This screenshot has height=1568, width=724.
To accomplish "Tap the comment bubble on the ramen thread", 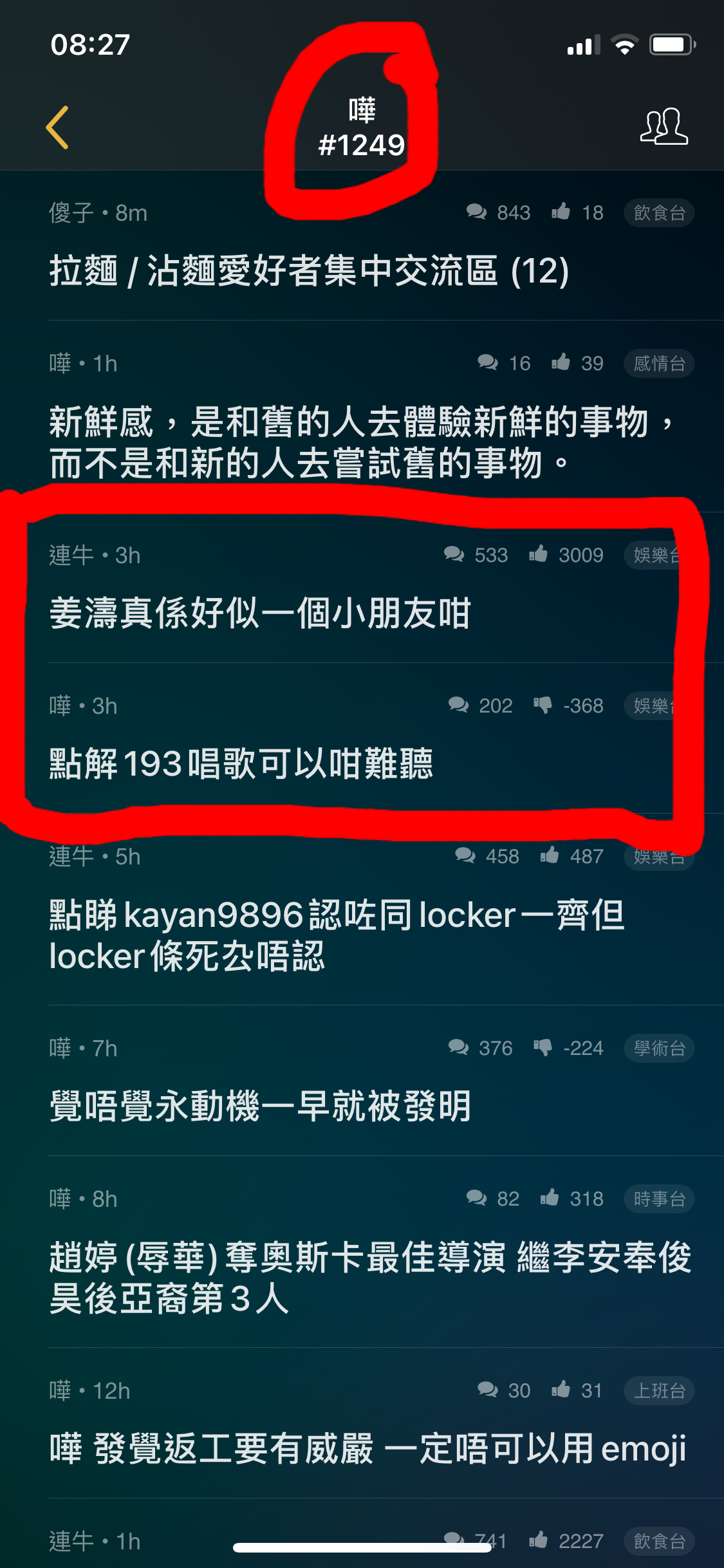I will tap(478, 212).
